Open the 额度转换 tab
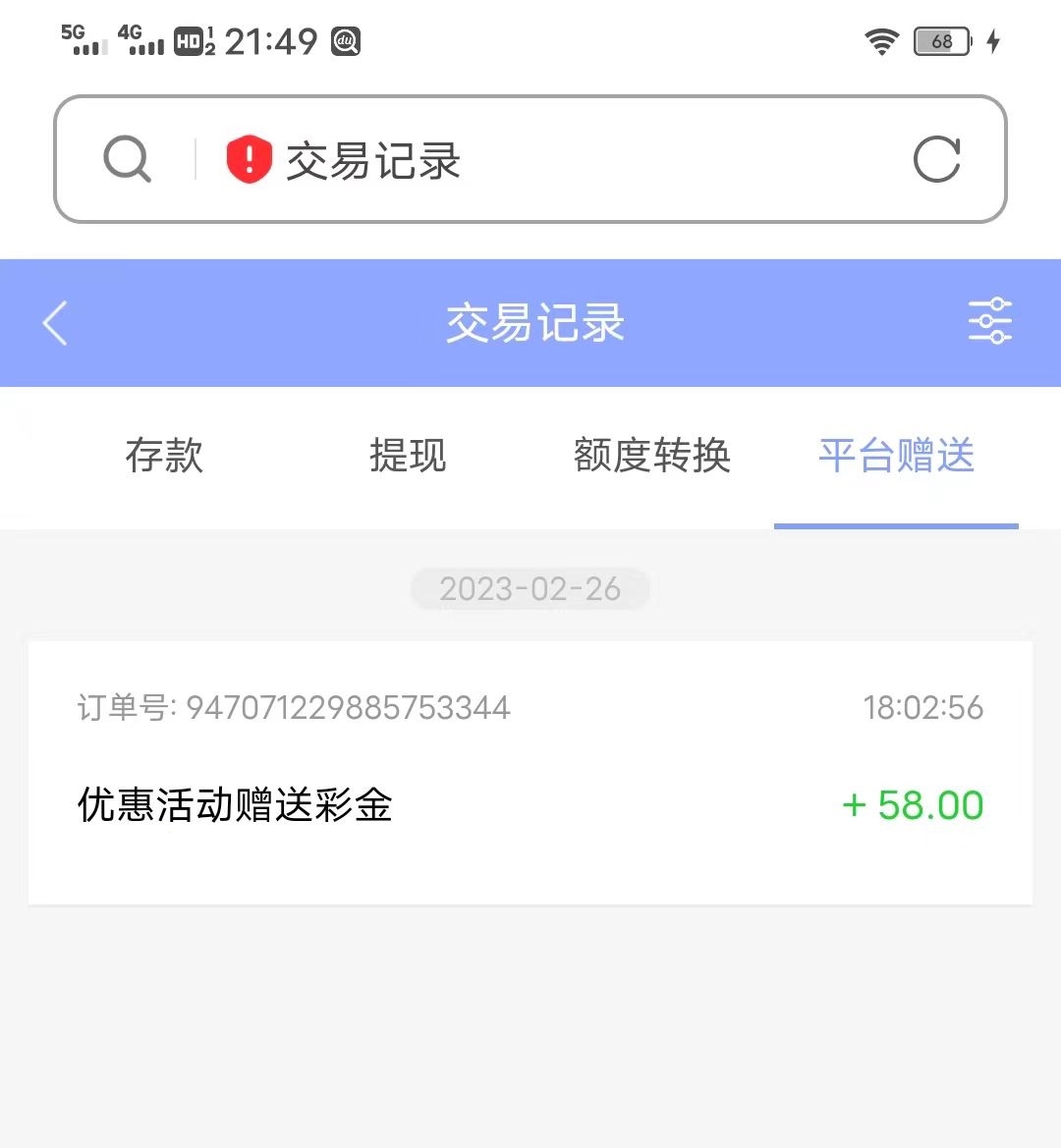Screen dimensions: 1061x1148 click(x=651, y=456)
